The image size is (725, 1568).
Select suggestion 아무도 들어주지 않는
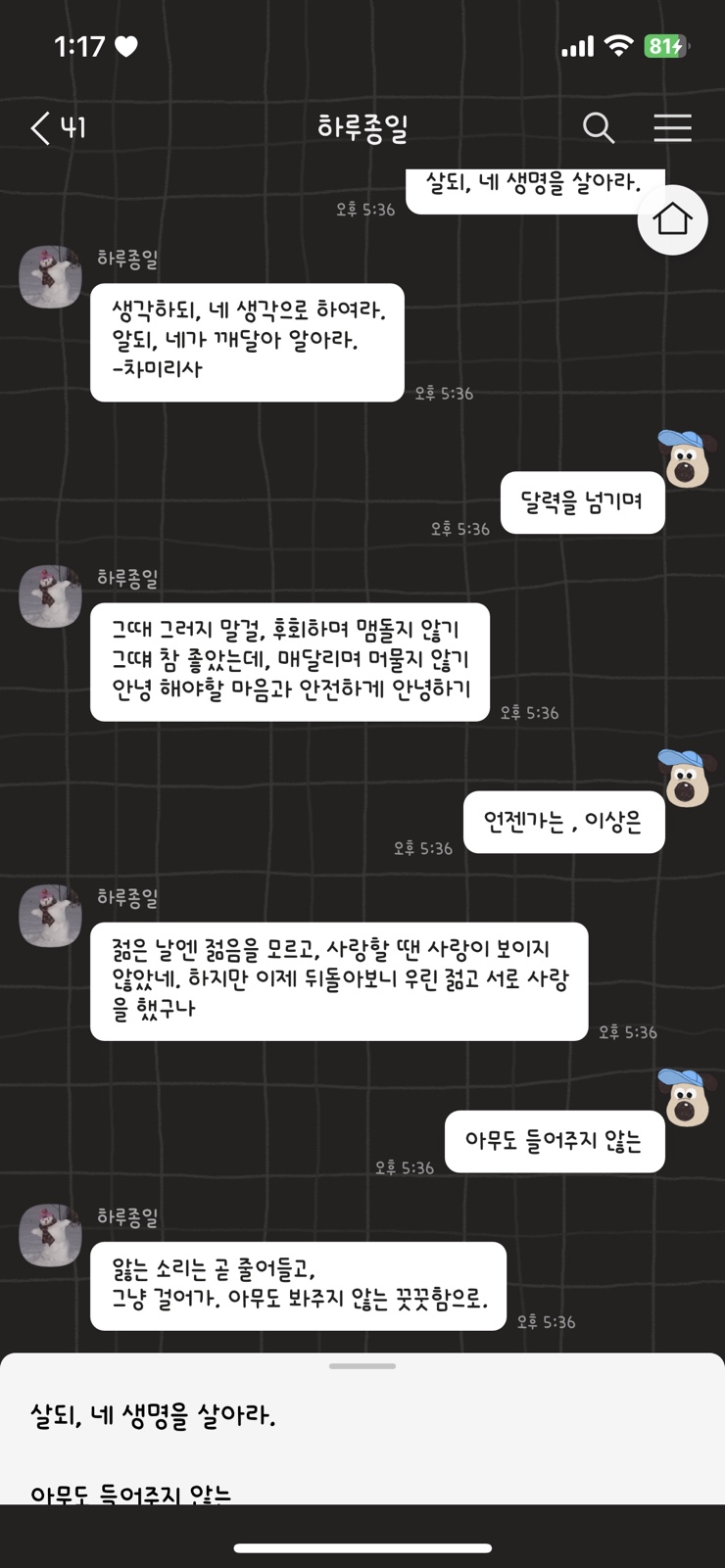[131, 1493]
